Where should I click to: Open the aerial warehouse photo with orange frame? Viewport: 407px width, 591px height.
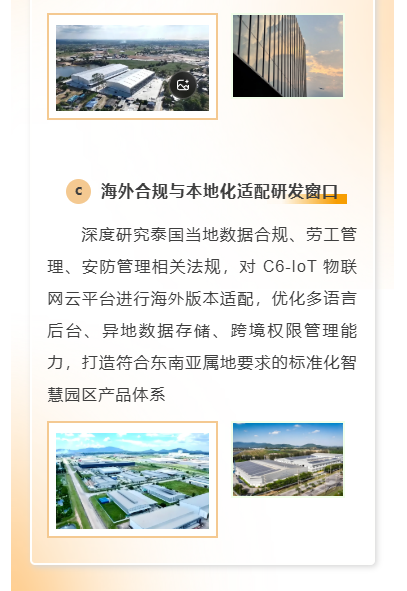tap(132, 67)
